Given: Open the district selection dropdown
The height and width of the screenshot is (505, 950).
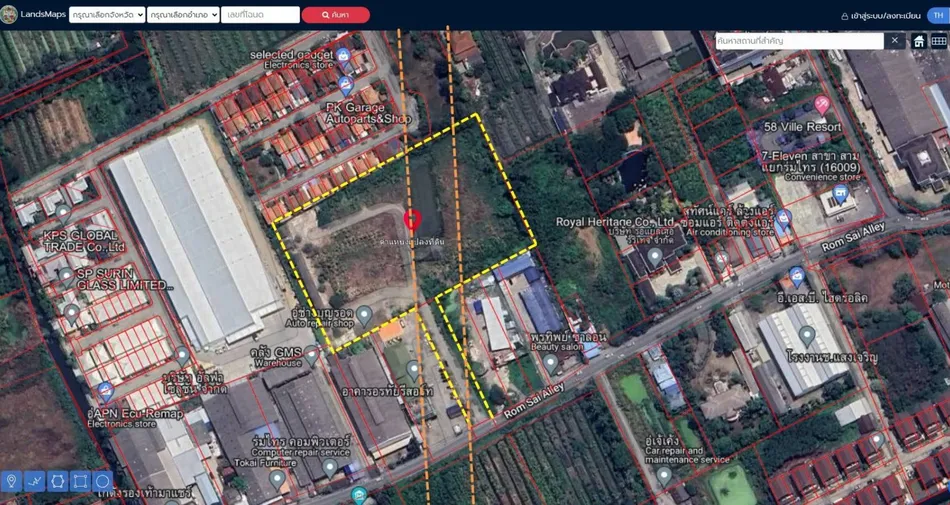Looking at the screenshot, I should coord(183,15).
